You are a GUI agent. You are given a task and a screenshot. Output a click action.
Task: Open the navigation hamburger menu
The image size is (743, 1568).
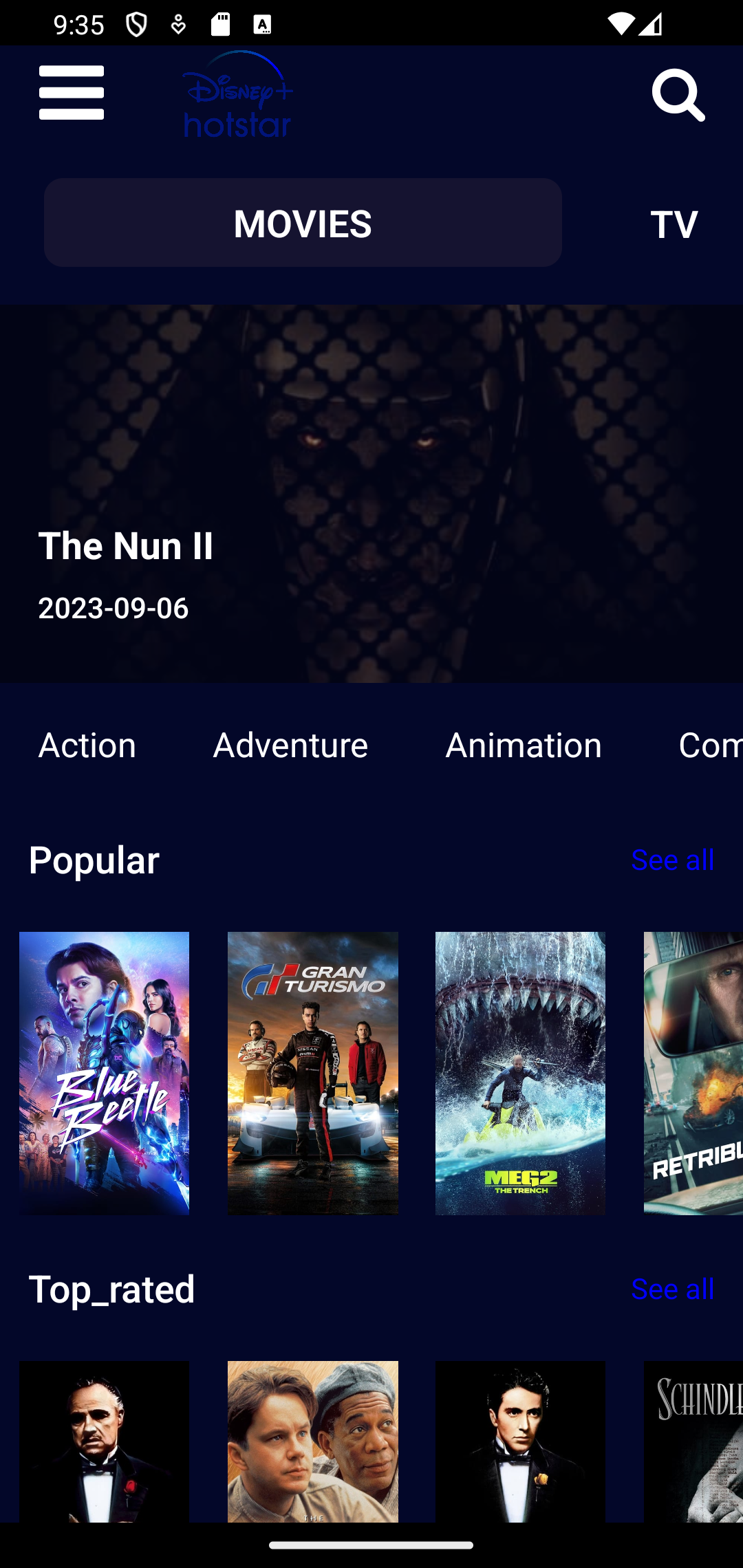tap(72, 93)
